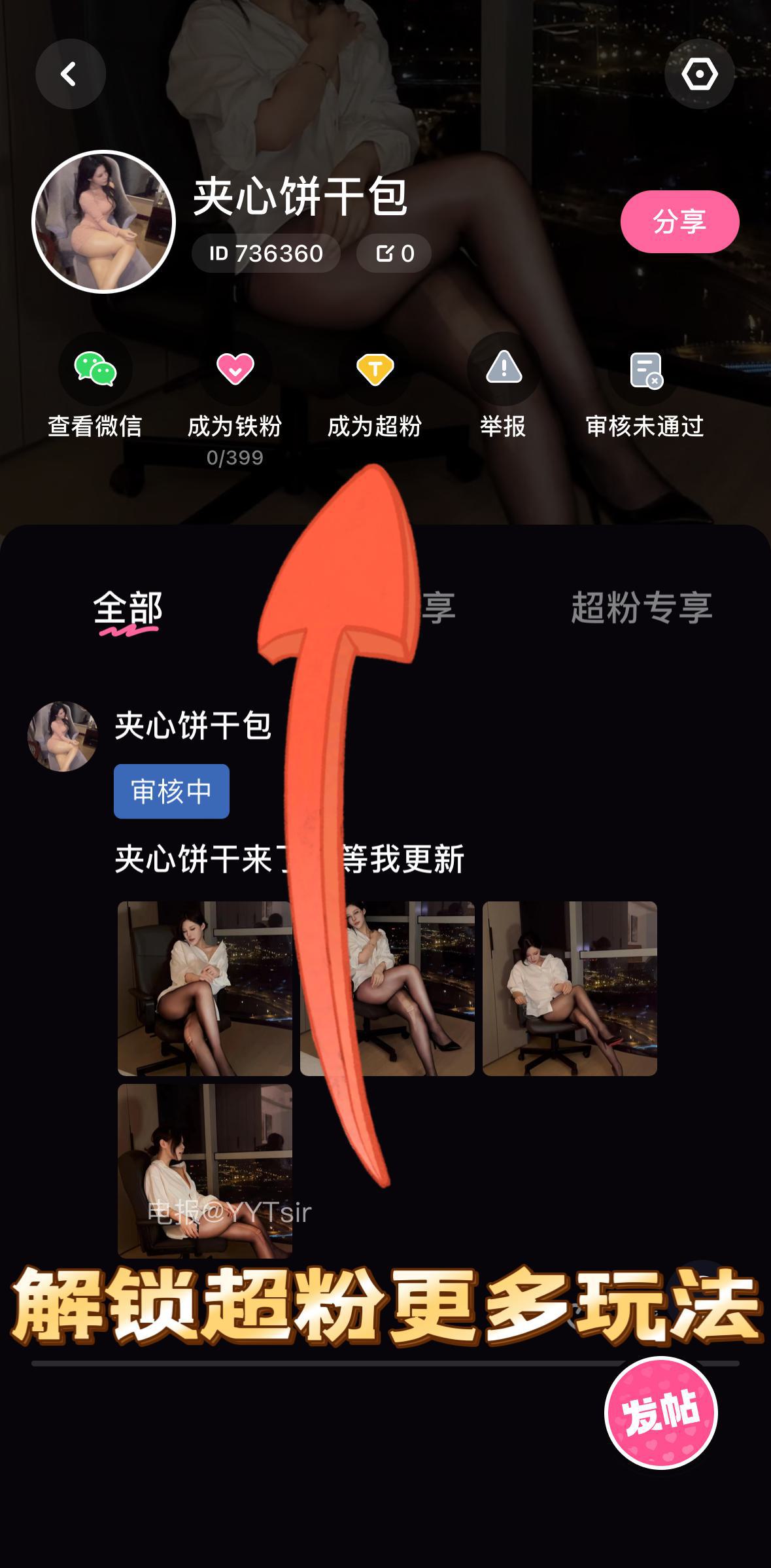Open the first photo in the post
This screenshot has width=771, height=1568.
[x=205, y=988]
